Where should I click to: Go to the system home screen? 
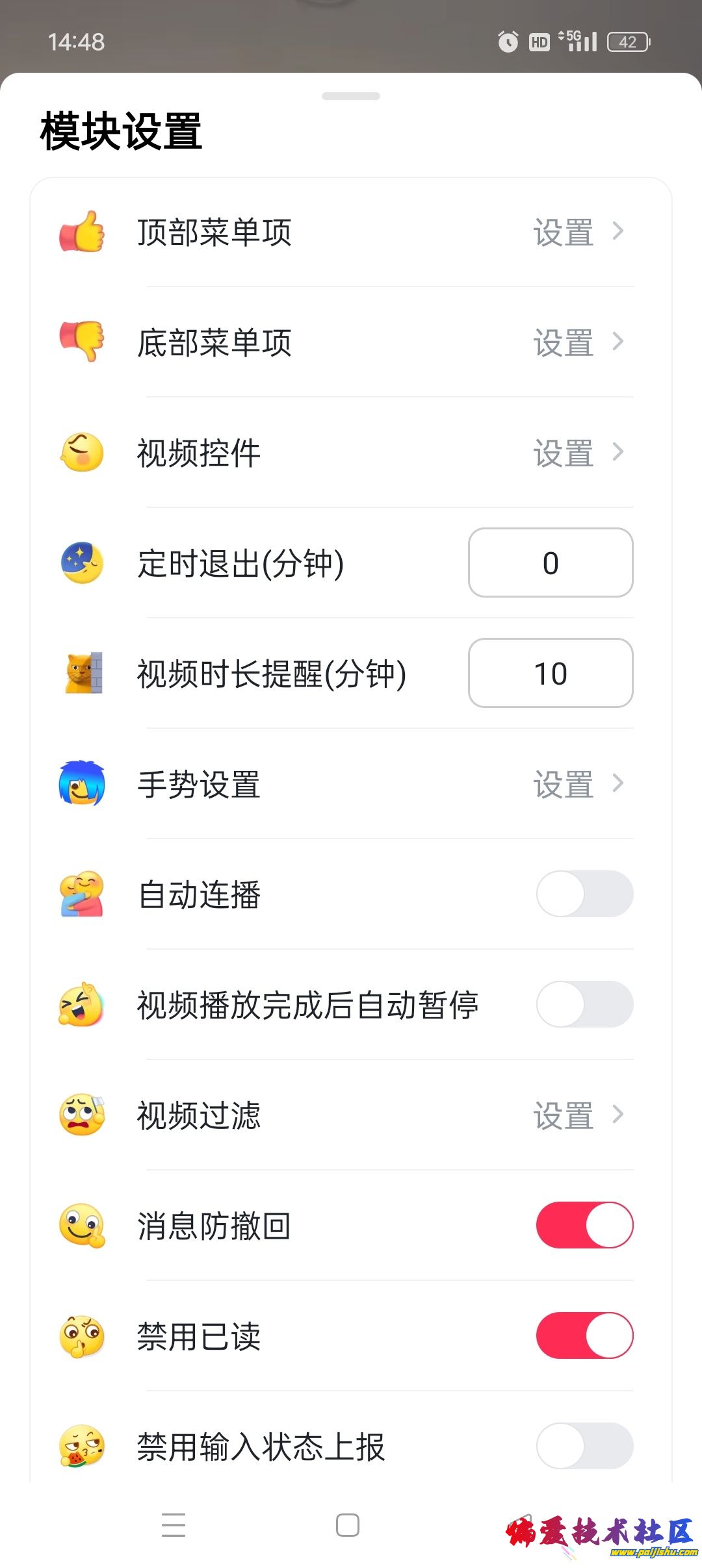(348, 1525)
